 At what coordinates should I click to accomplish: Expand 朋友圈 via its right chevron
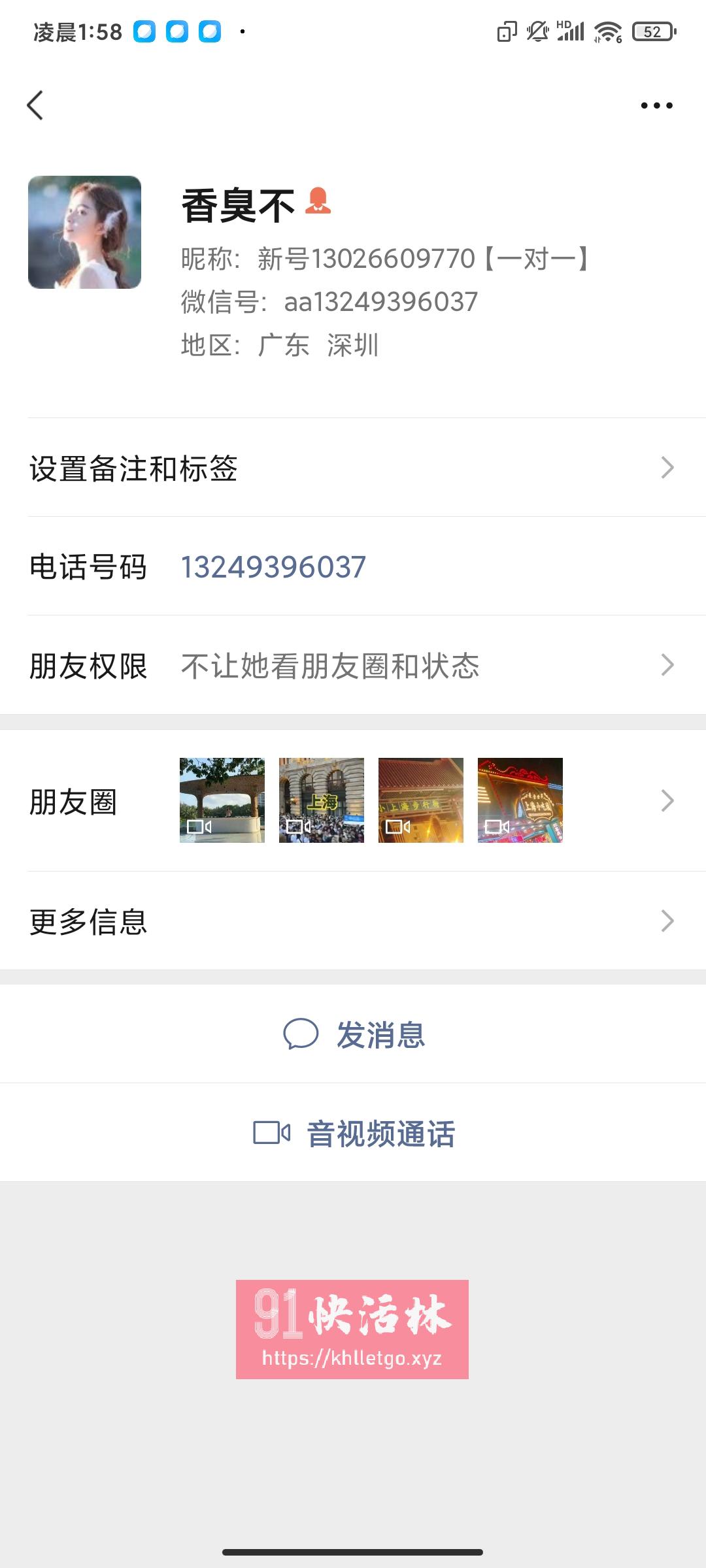[667, 799]
